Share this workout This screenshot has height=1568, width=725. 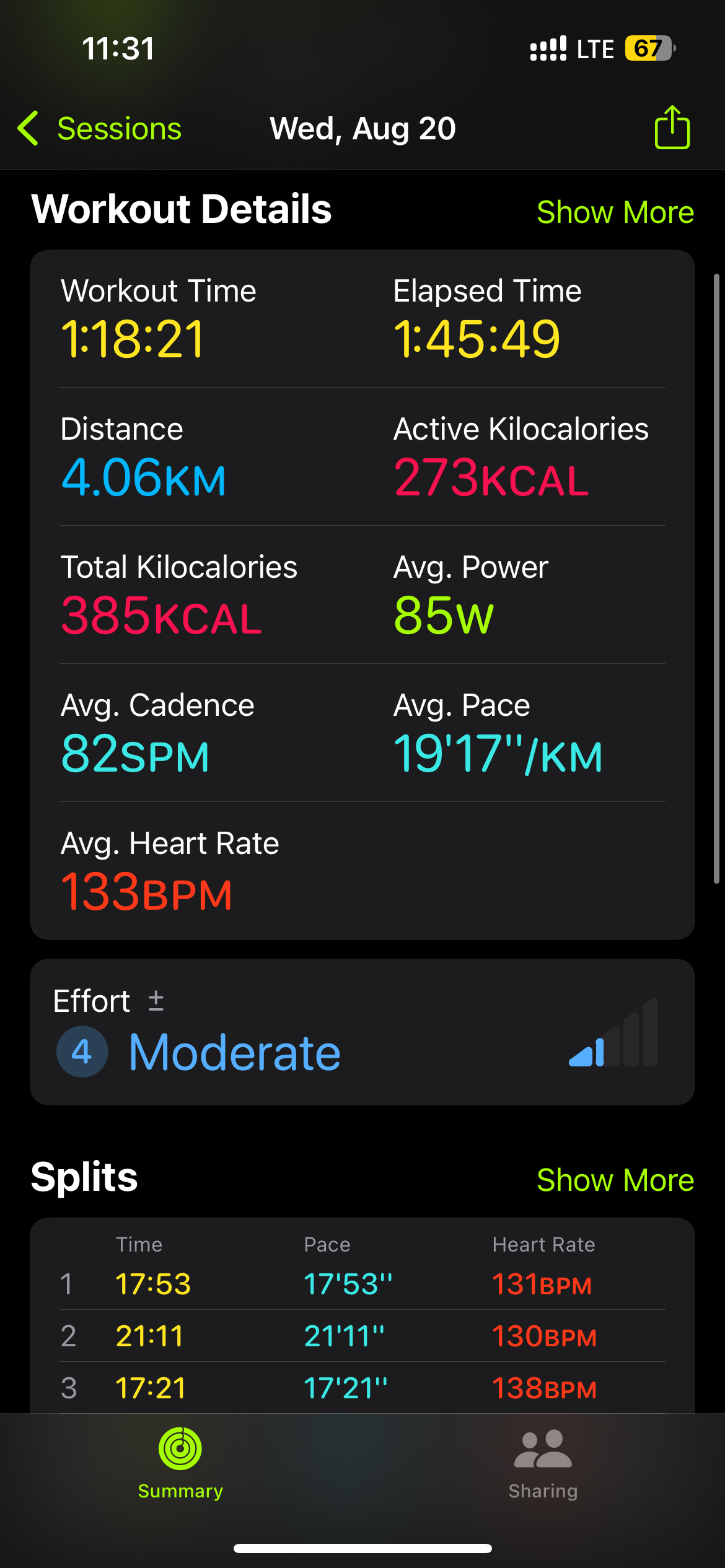[x=672, y=127]
